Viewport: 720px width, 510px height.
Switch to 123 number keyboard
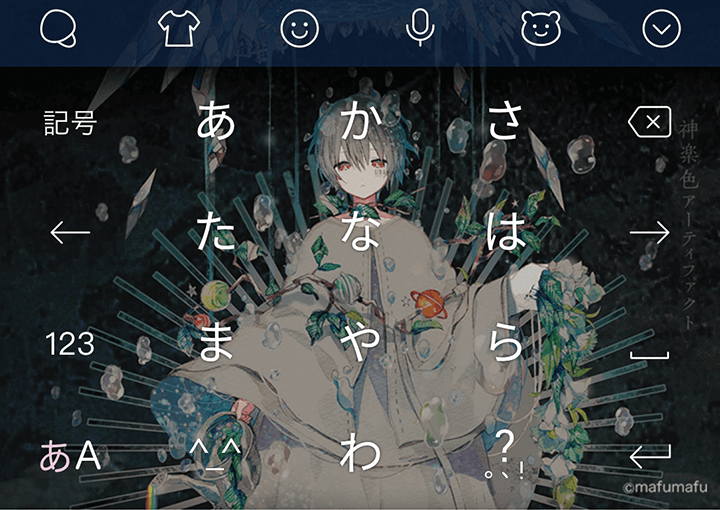coord(70,345)
